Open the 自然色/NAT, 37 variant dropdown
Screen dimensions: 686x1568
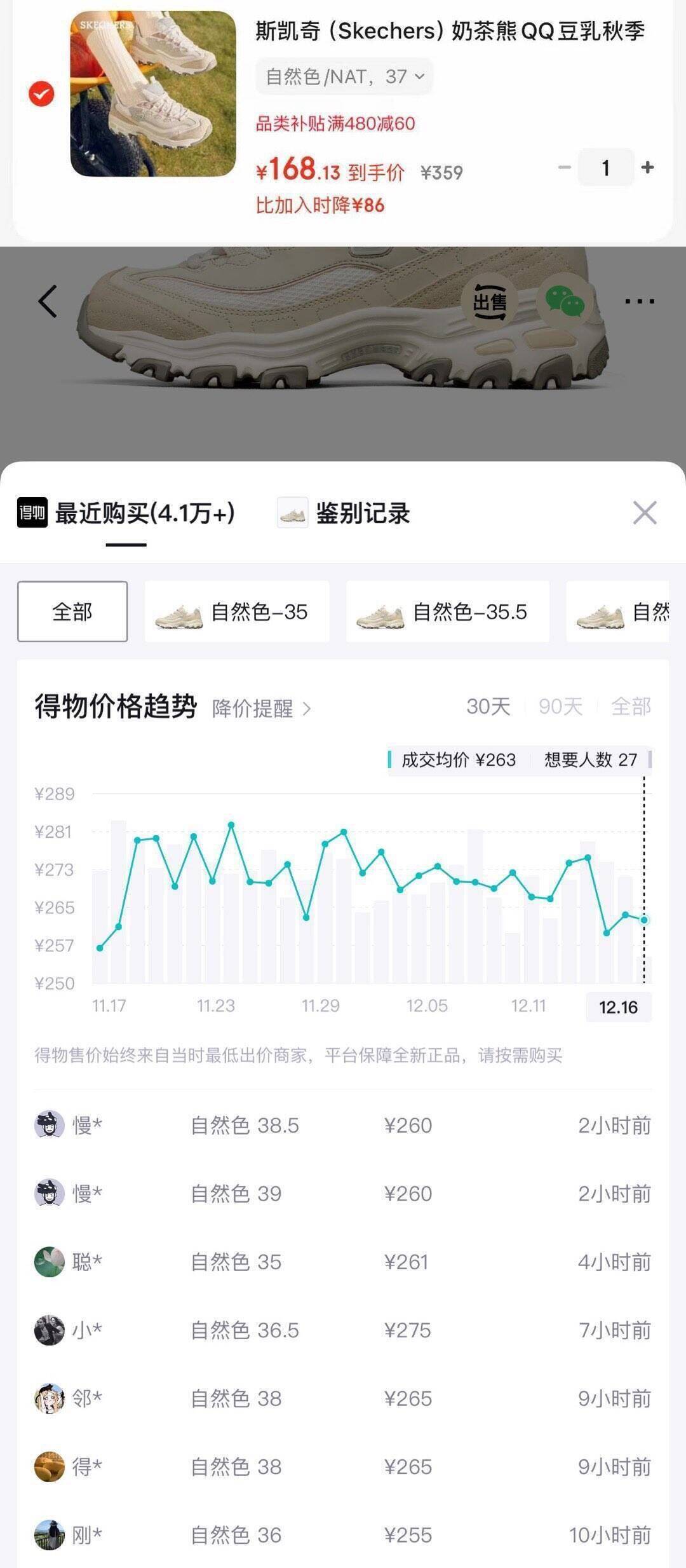pos(344,77)
